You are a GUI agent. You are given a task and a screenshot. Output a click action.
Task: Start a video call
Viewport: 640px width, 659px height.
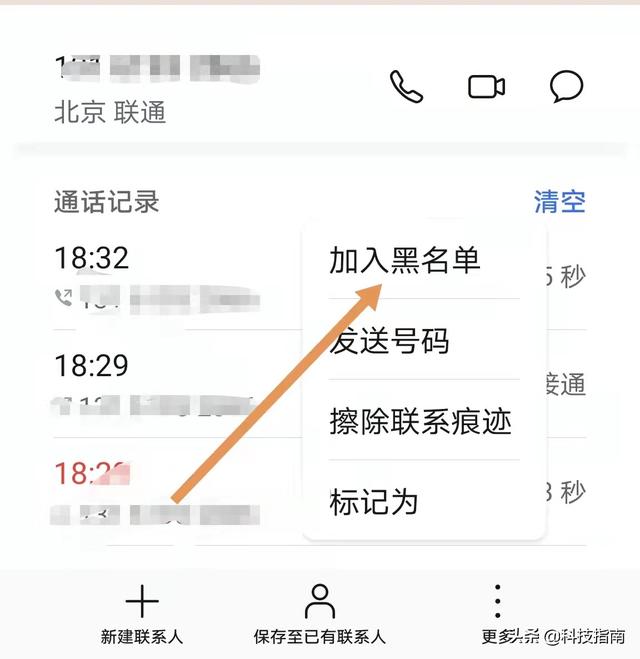point(486,87)
